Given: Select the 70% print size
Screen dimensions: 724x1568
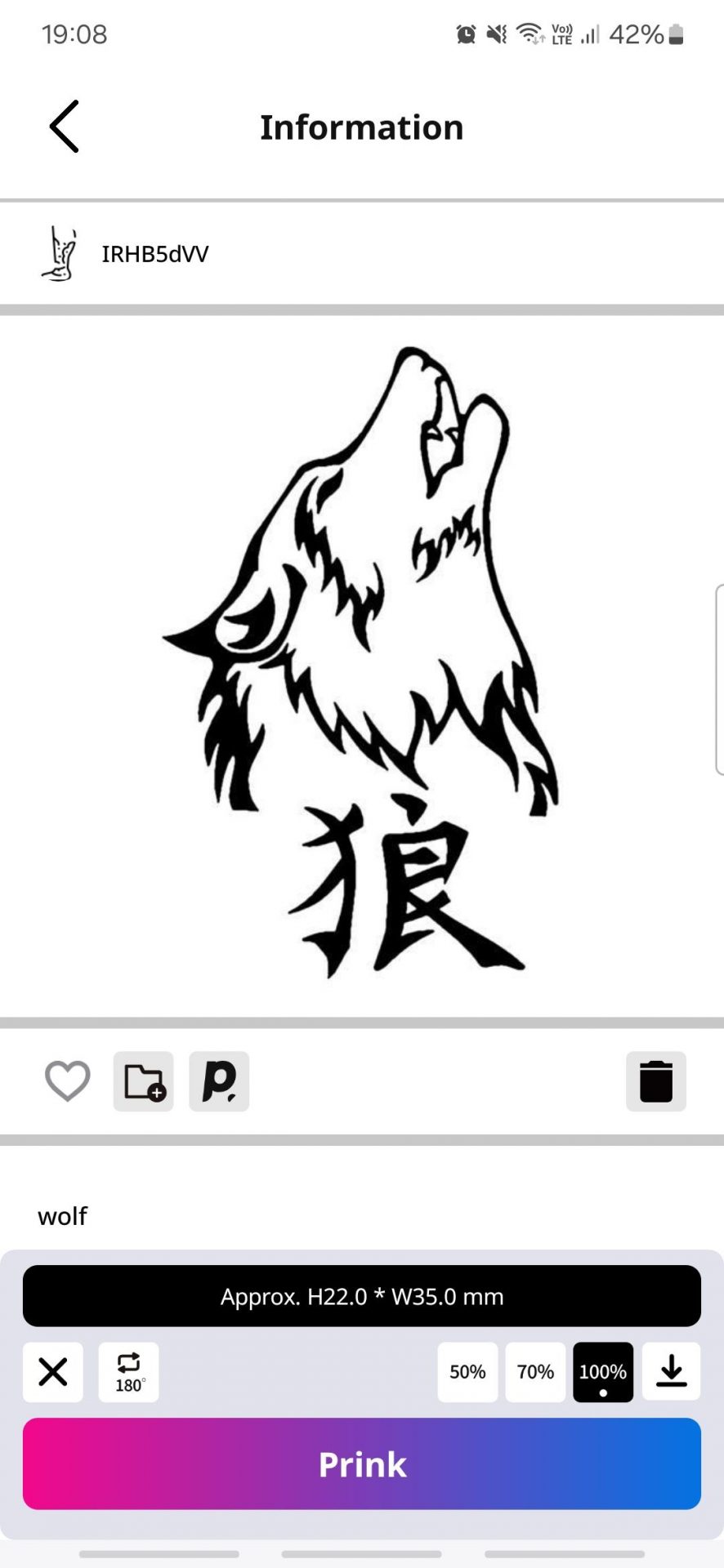Looking at the screenshot, I should (535, 1372).
